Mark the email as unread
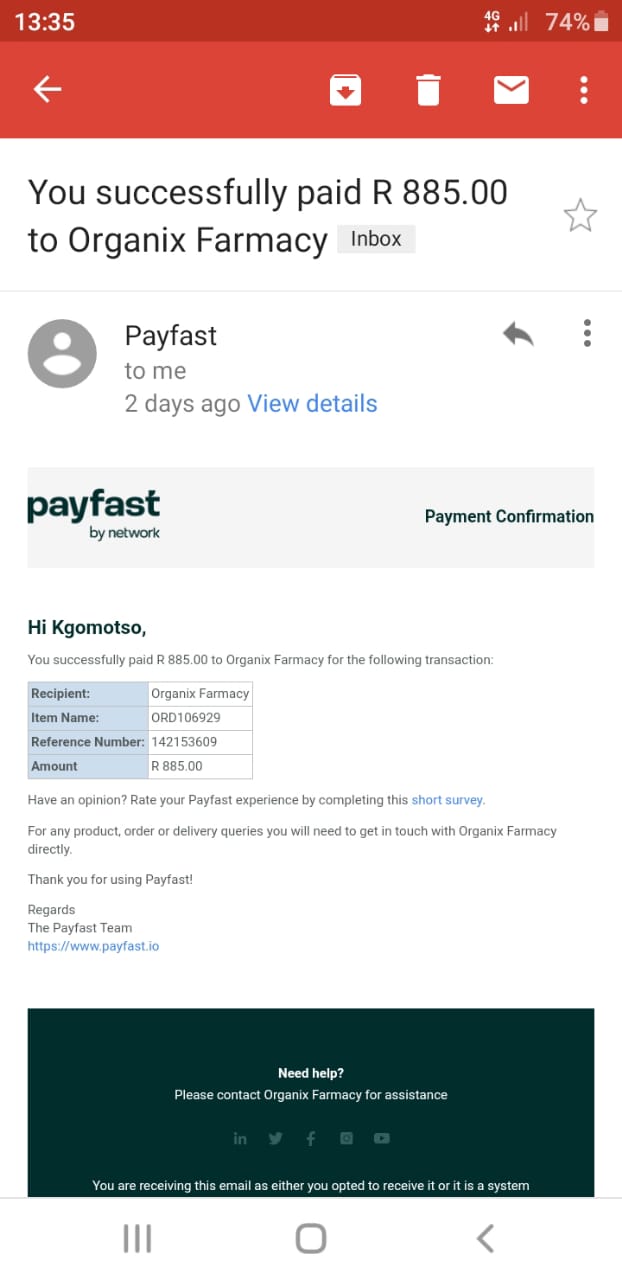 511,90
